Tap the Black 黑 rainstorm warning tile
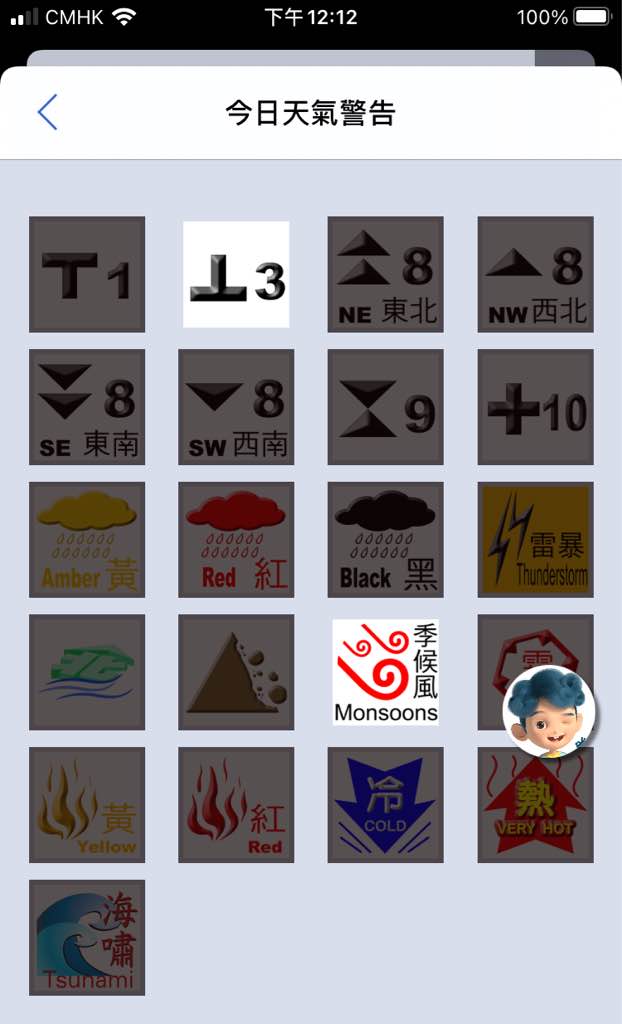The width and height of the screenshot is (622, 1024). tap(385, 539)
